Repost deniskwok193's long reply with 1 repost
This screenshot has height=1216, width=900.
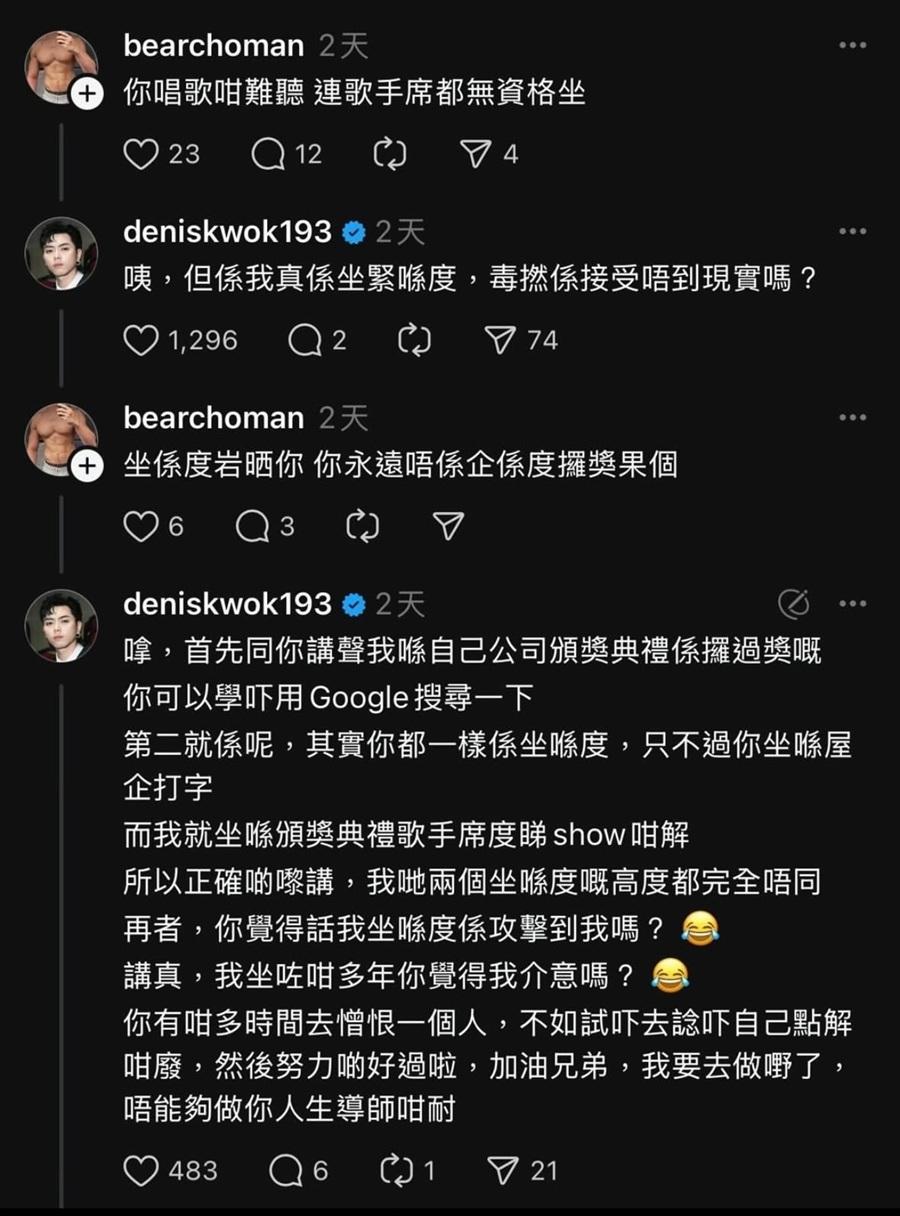click(x=396, y=1170)
